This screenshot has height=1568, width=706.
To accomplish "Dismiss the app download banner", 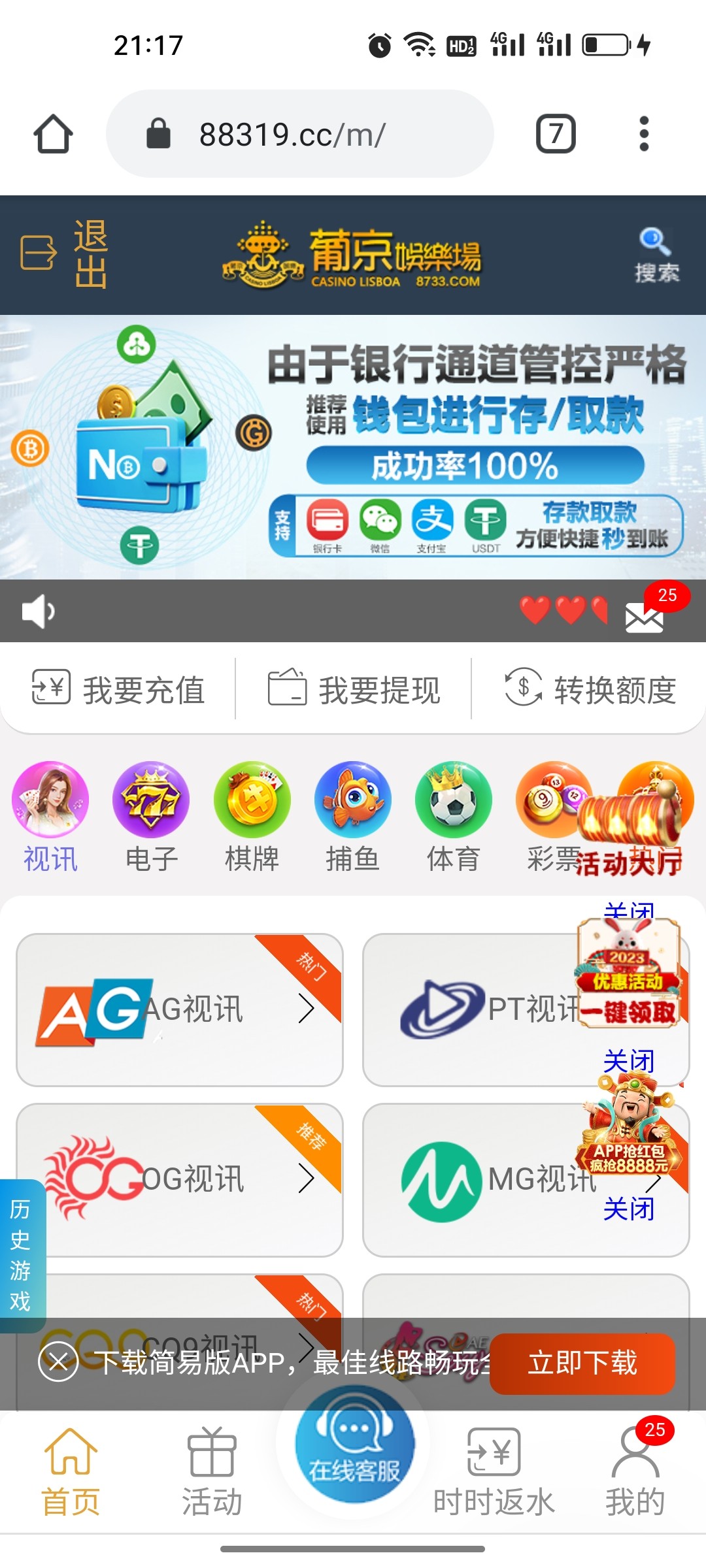I will [58, 1362].
